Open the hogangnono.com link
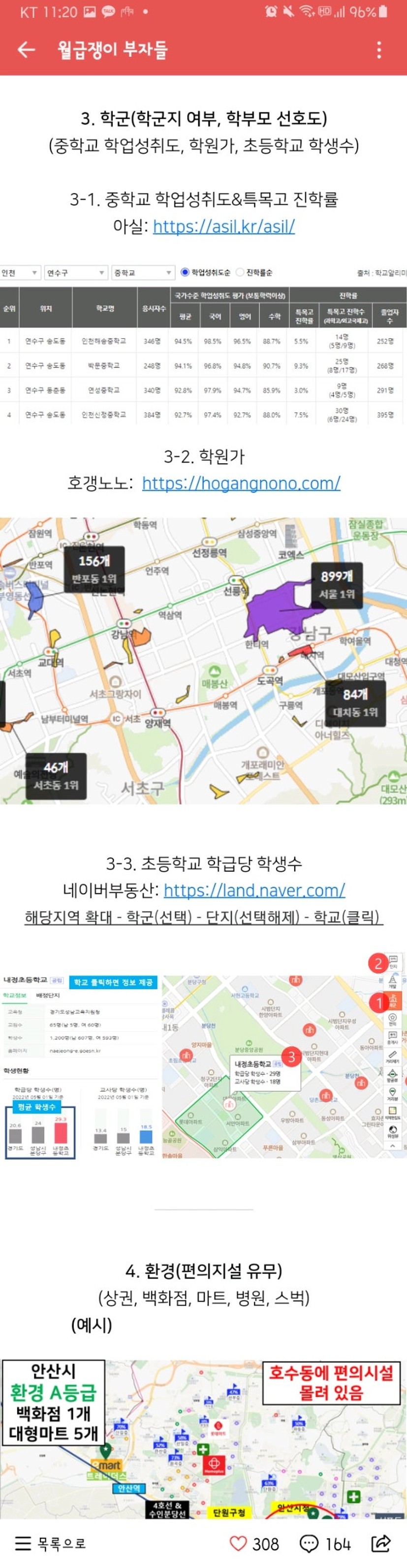The image size is (407, 1568). 241,483
